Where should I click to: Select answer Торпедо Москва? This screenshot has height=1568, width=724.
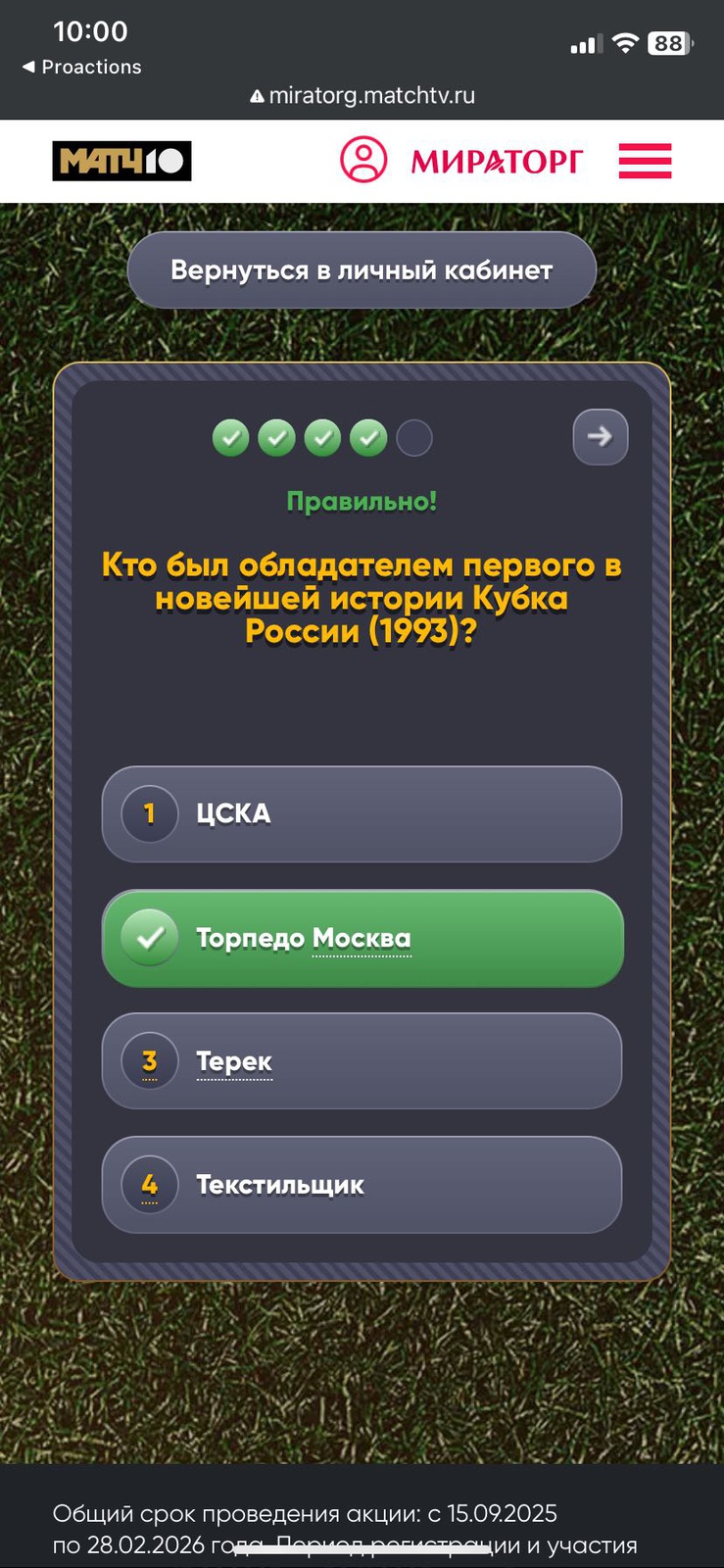click(362, 938)
